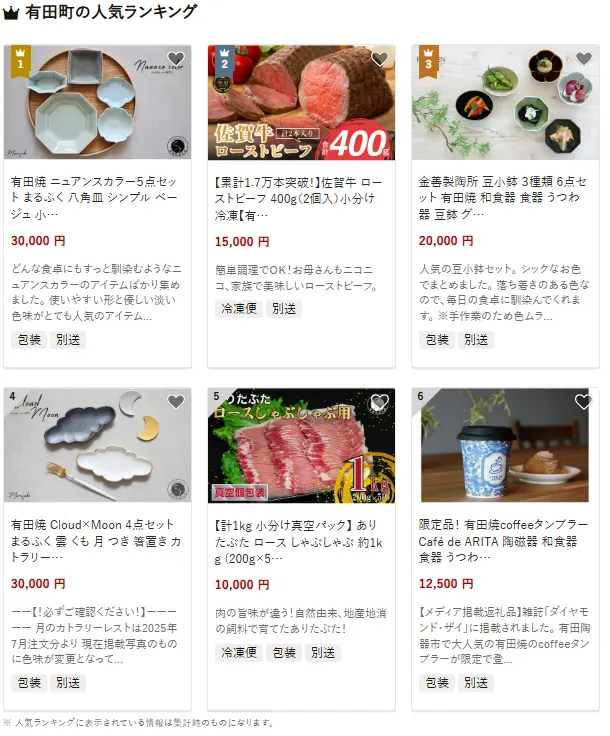Open the 金善製陶所 豆小鉢 6点セット card
This screenshot has height=736, width=610.
click(x=505, y=198)
